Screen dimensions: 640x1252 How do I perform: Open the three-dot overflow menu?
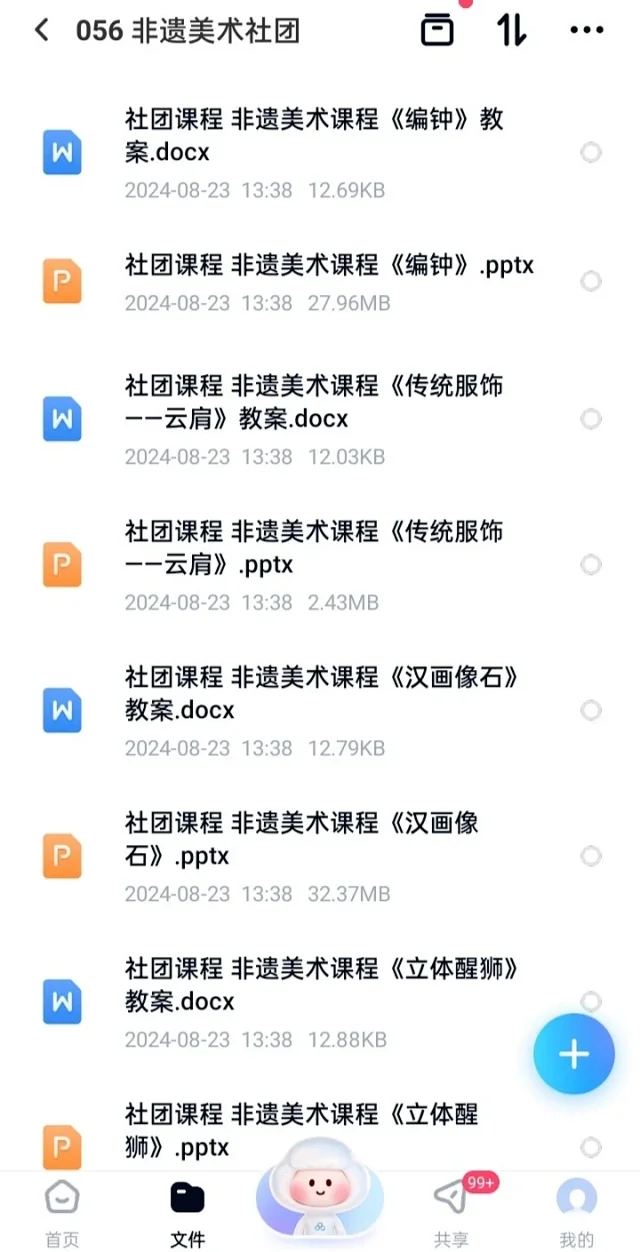(587, 31)
